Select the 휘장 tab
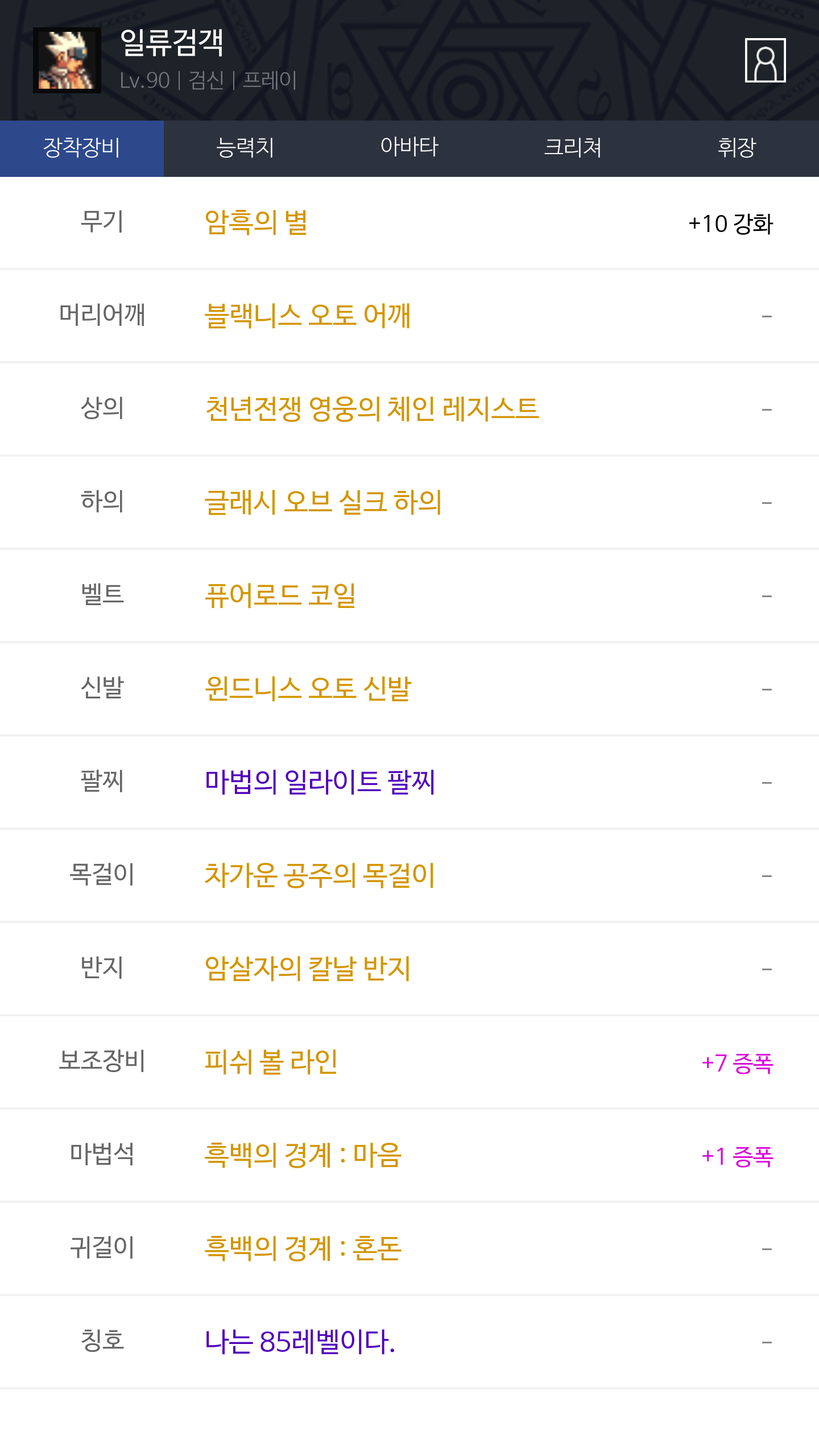Screen dimensions: 819x1456 tap(737, 148)
